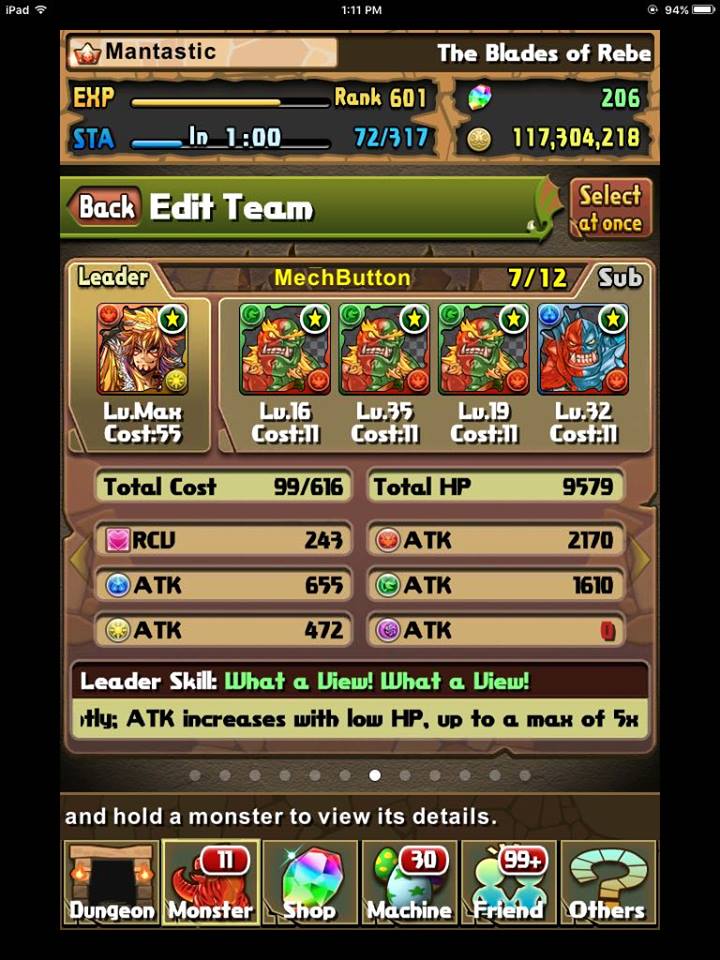Select the leader monster with Cost 55
The height and width of the screenshot is (960, 720).
[x=142, y=350]
